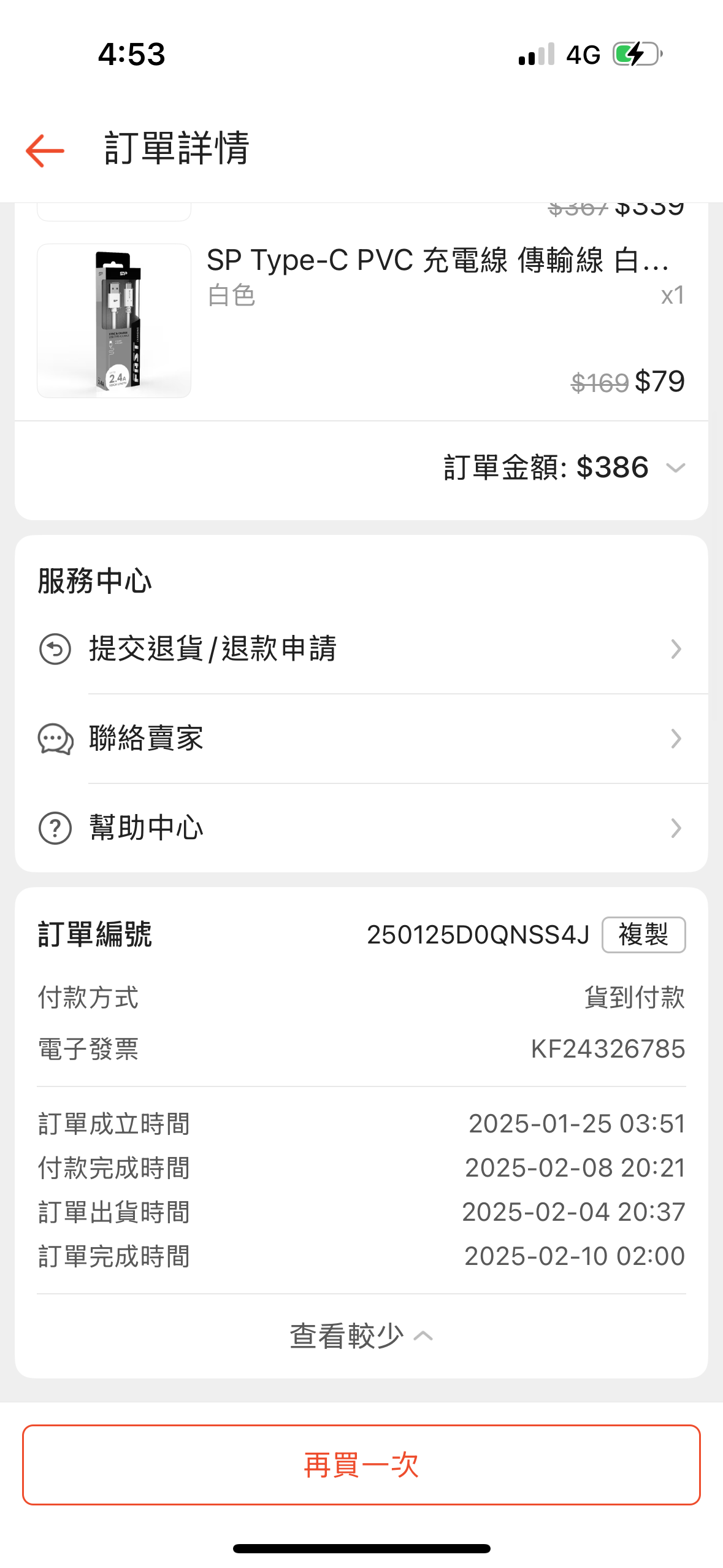The width and height of the screenshot is (723, 1568).
Task: Go back from the 訂單詳情 page
Action: (x=45, y=150)
